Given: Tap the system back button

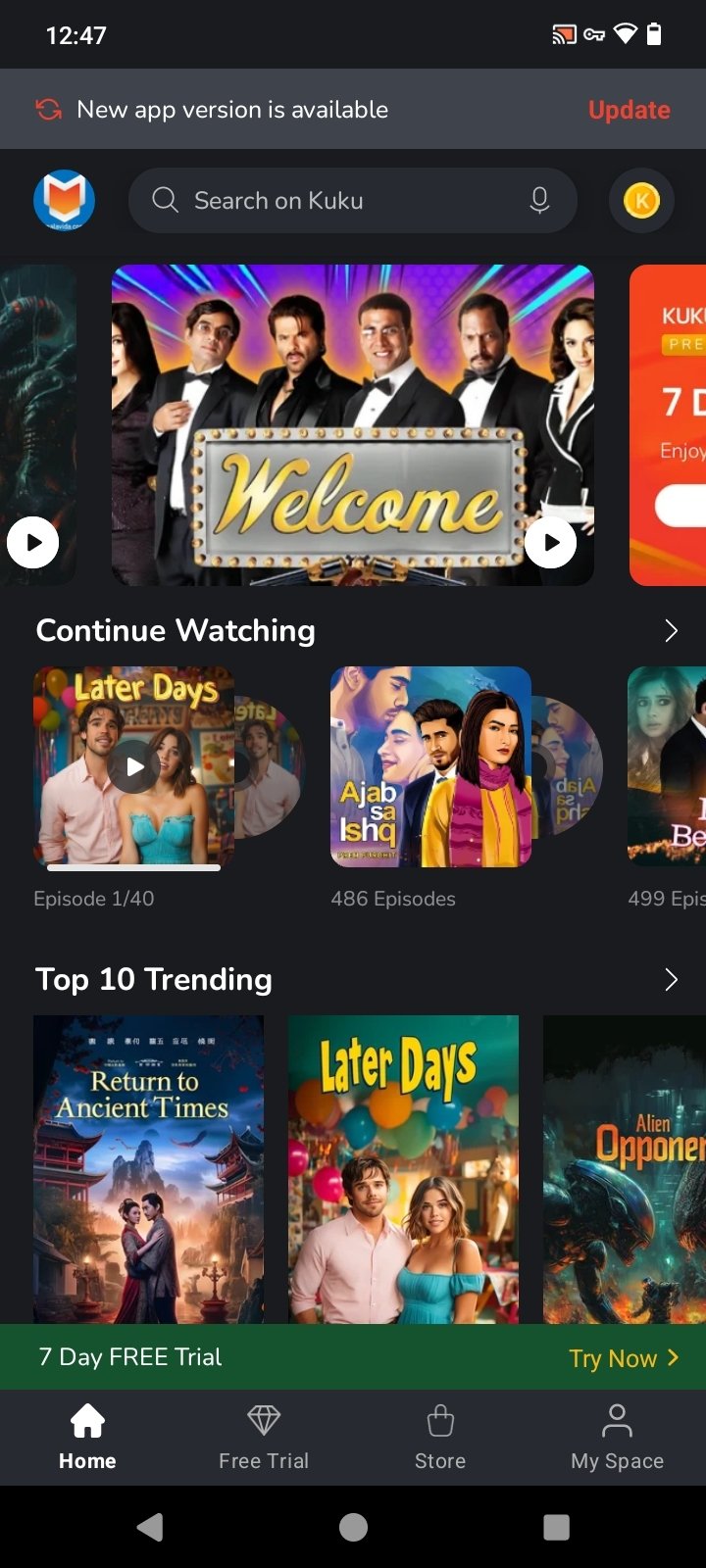Looking at the screenshot, I should click(x=150, y=1527).
